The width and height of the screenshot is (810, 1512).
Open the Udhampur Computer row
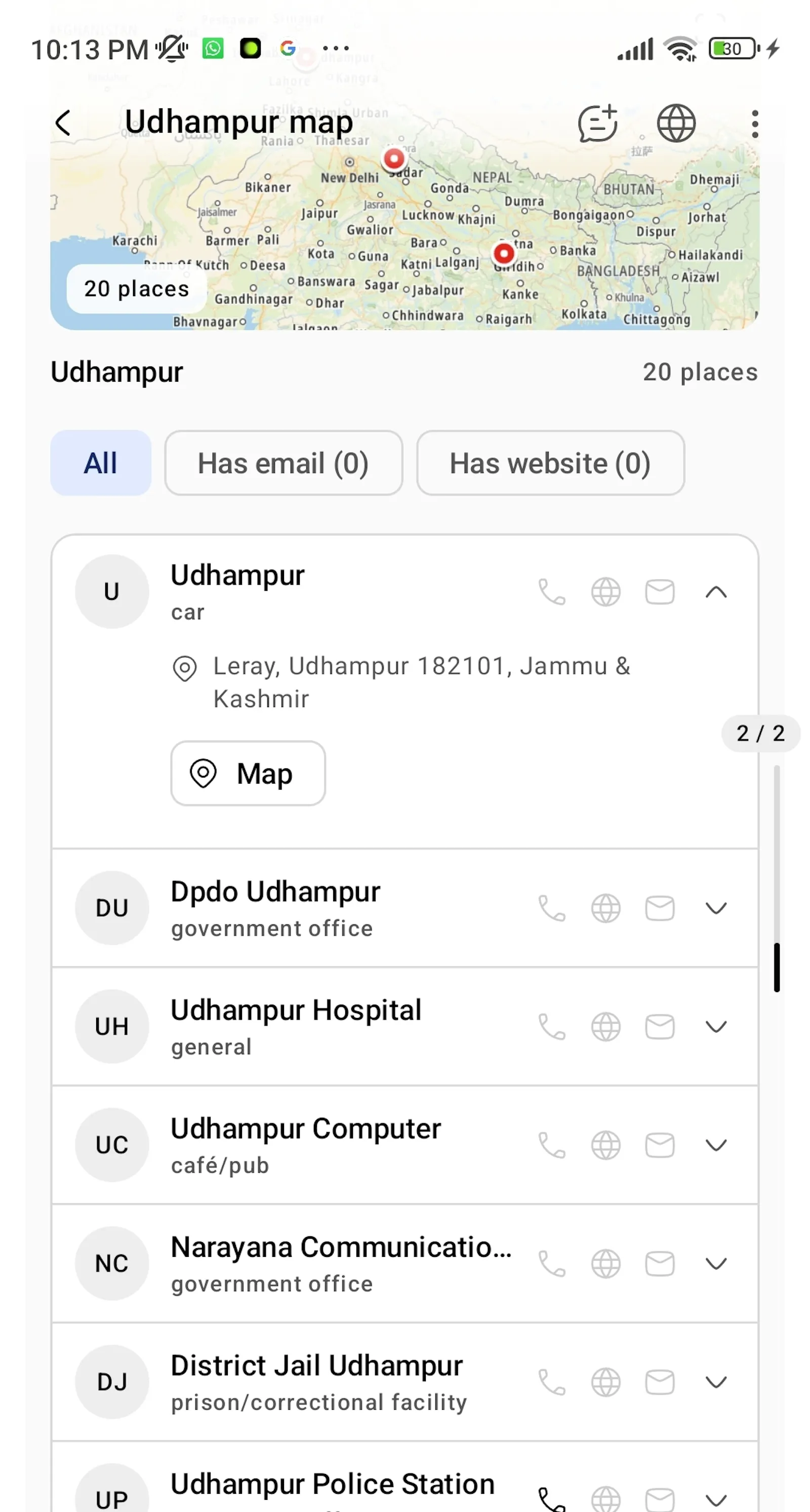[x=404, y=1145]
